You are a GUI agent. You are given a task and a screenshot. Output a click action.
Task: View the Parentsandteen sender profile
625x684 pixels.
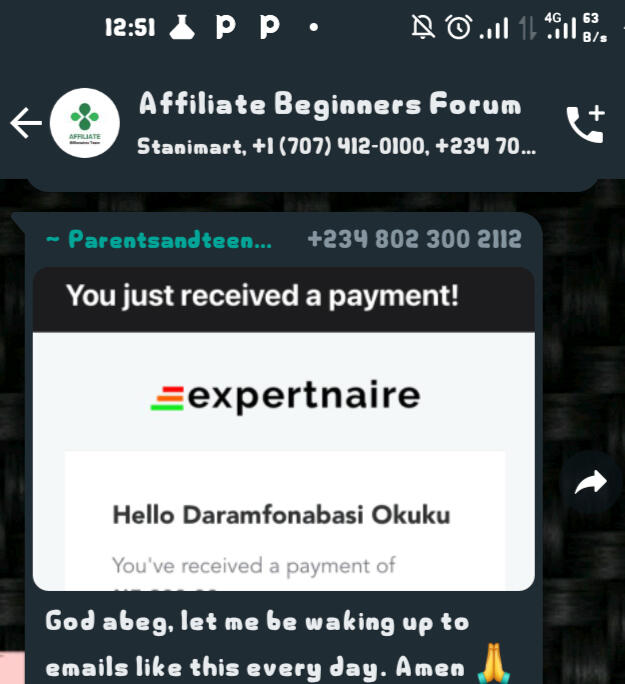point(159,240)
